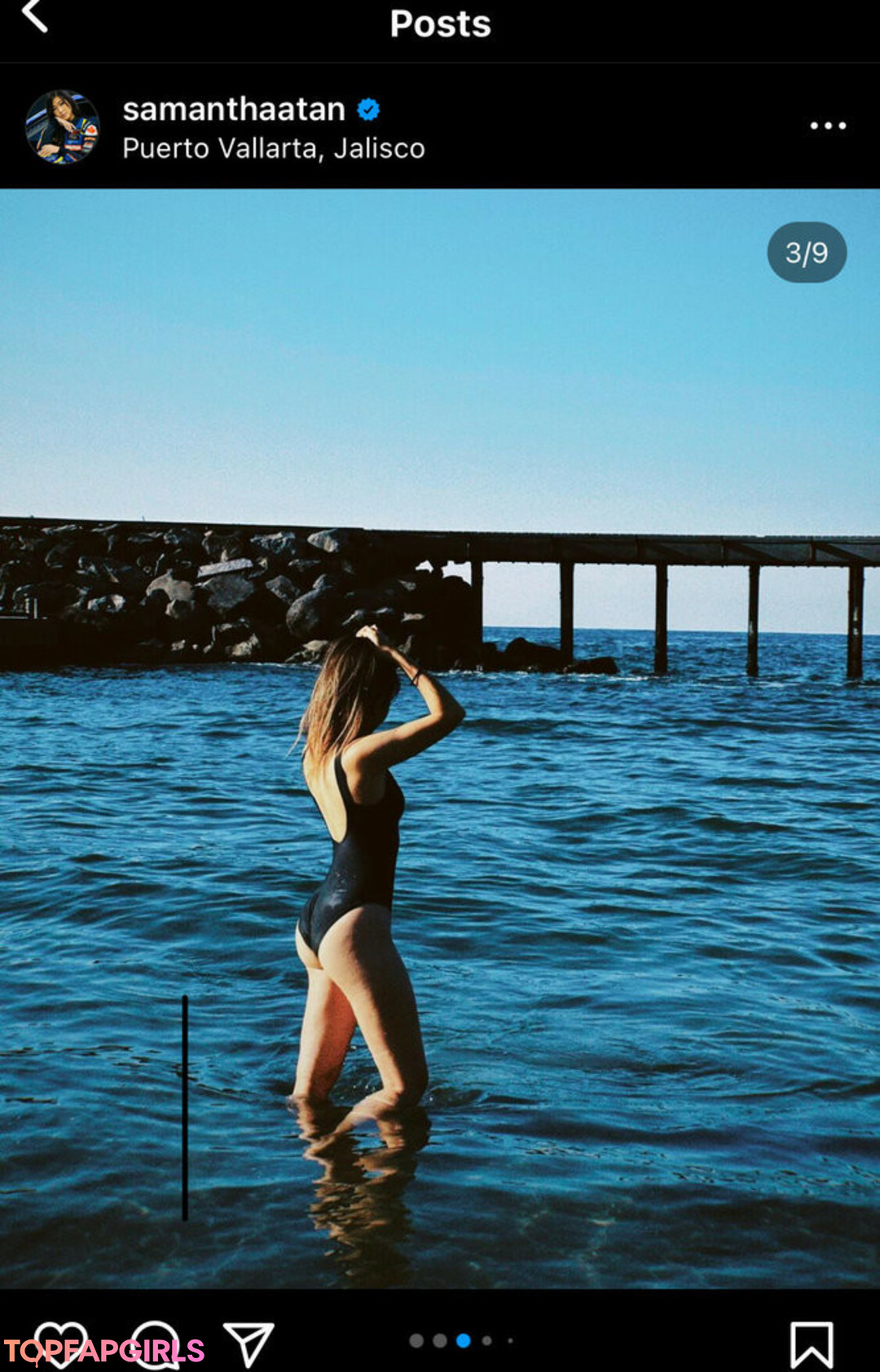Open the post's three-dot options menu
The height and width of the screenshot is (1372, 880).
pos(828,125)
